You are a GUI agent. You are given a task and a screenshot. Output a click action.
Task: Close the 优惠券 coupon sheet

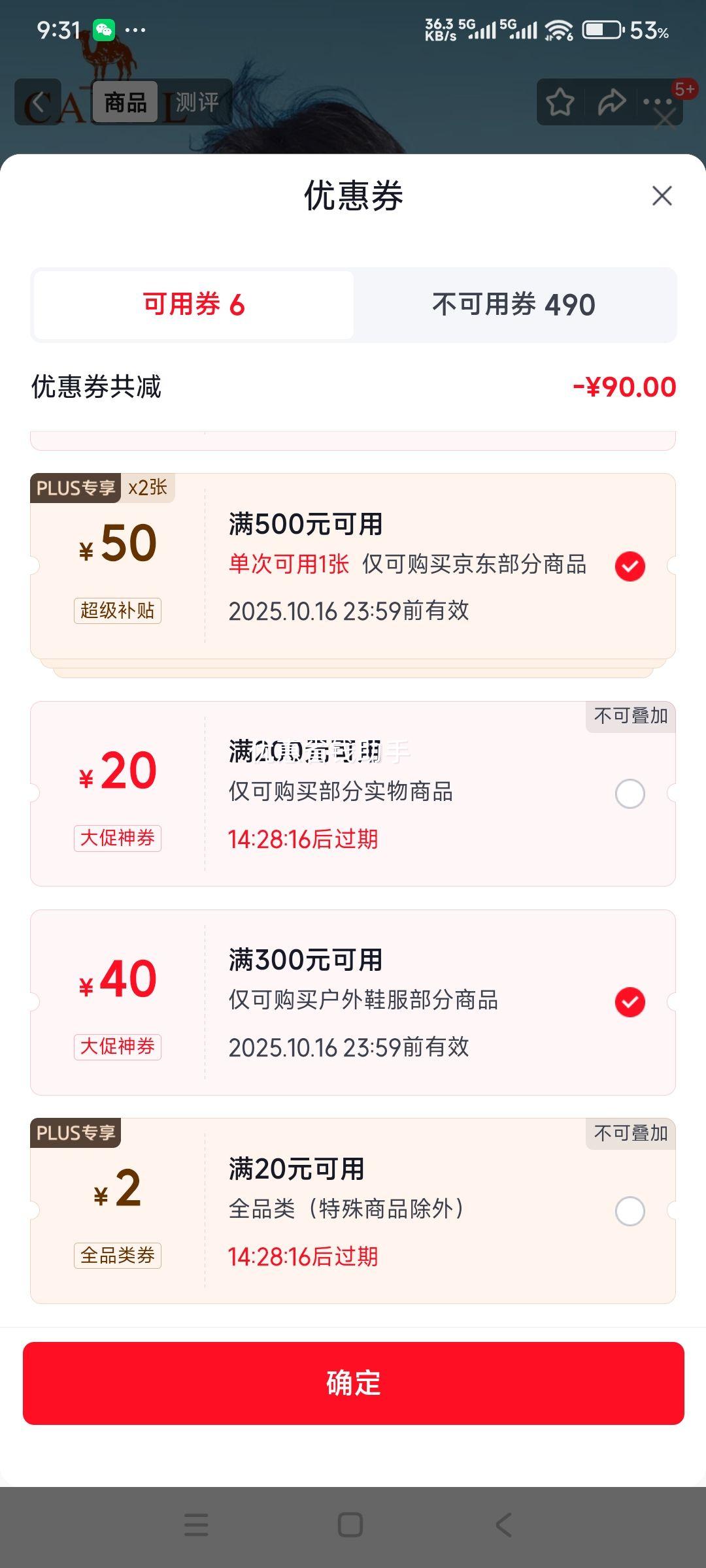pyautogui.click(x=662, y=196)
